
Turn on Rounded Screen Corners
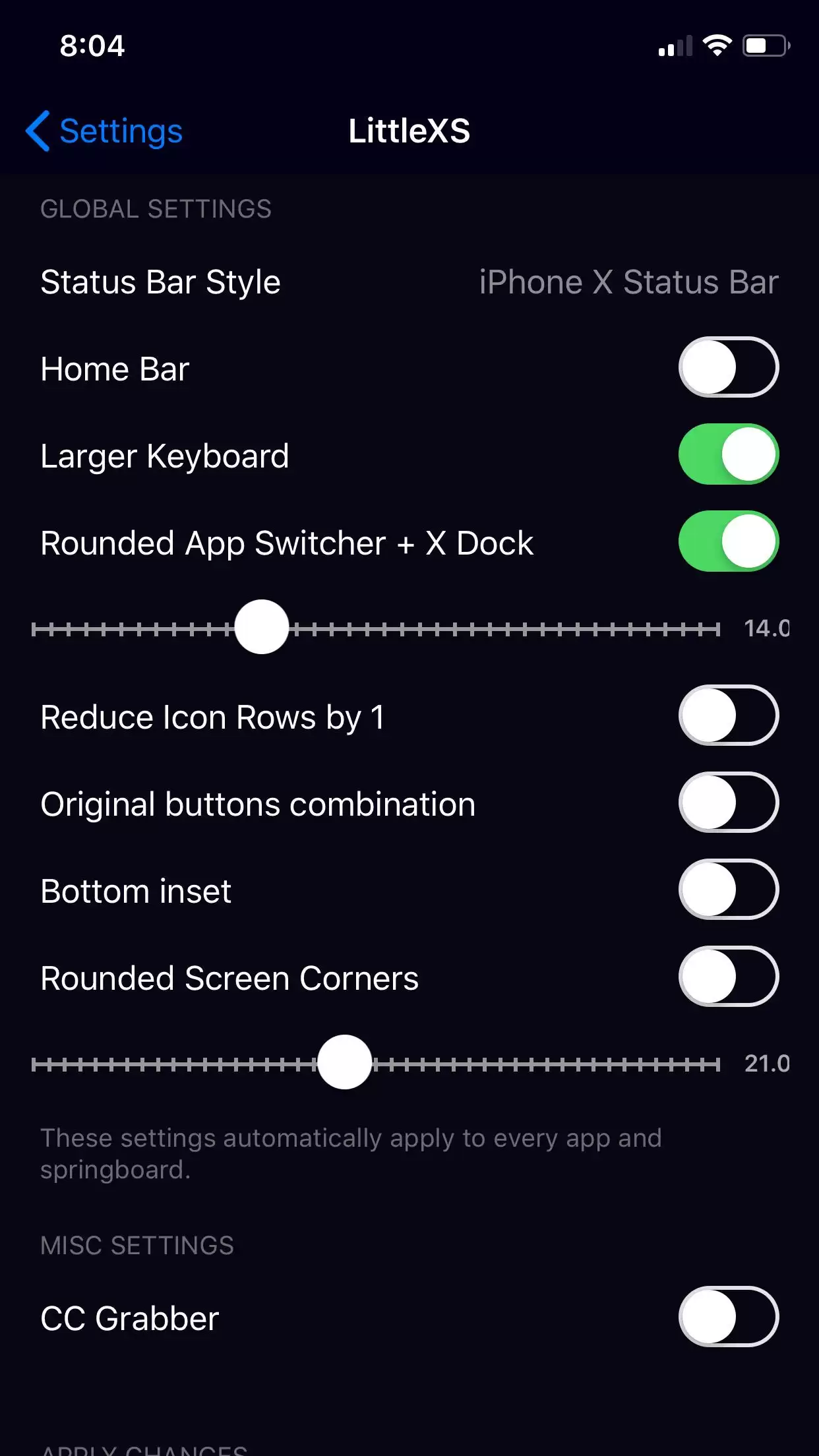[729, 977]
